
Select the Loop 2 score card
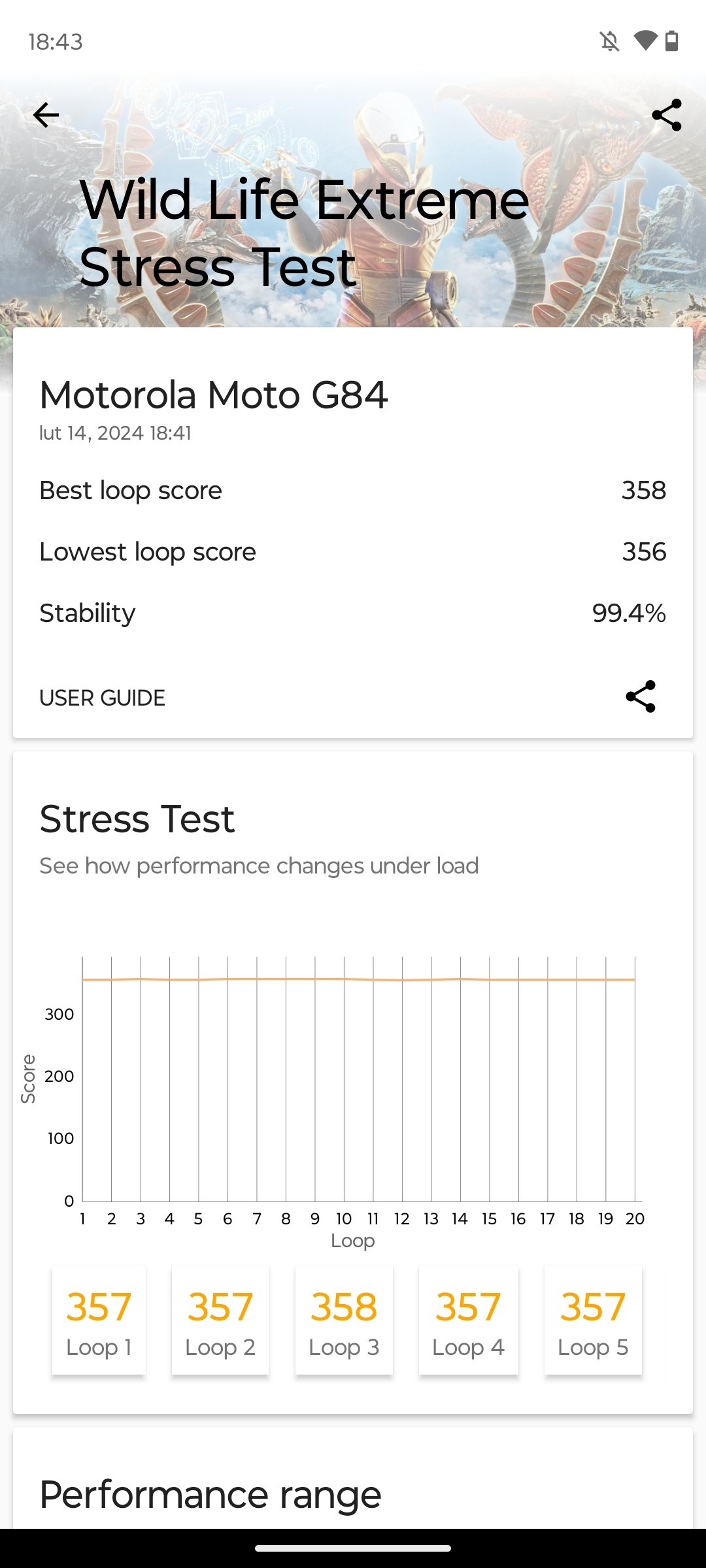(x=220, y=1320)
